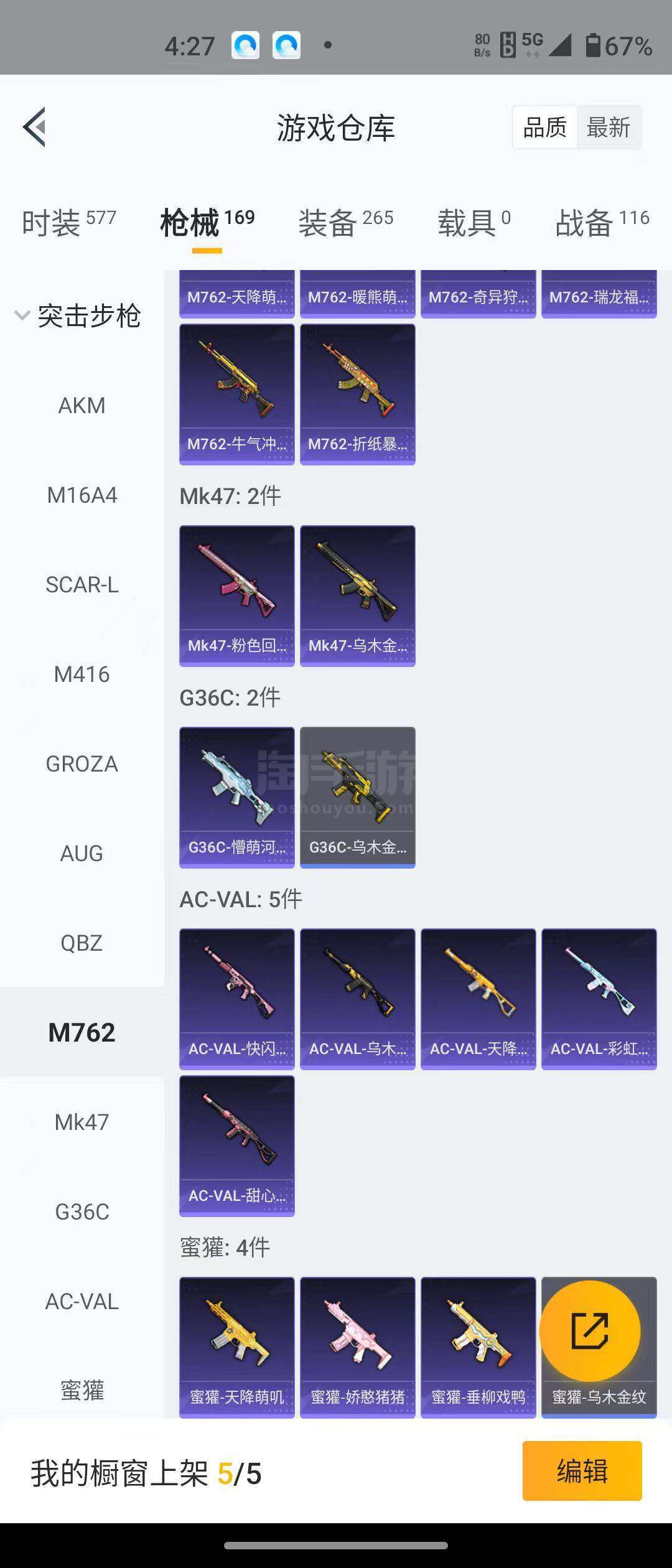Jump to the M416 weapon list
672x1568 pixels.
click(x=82, y=674)
